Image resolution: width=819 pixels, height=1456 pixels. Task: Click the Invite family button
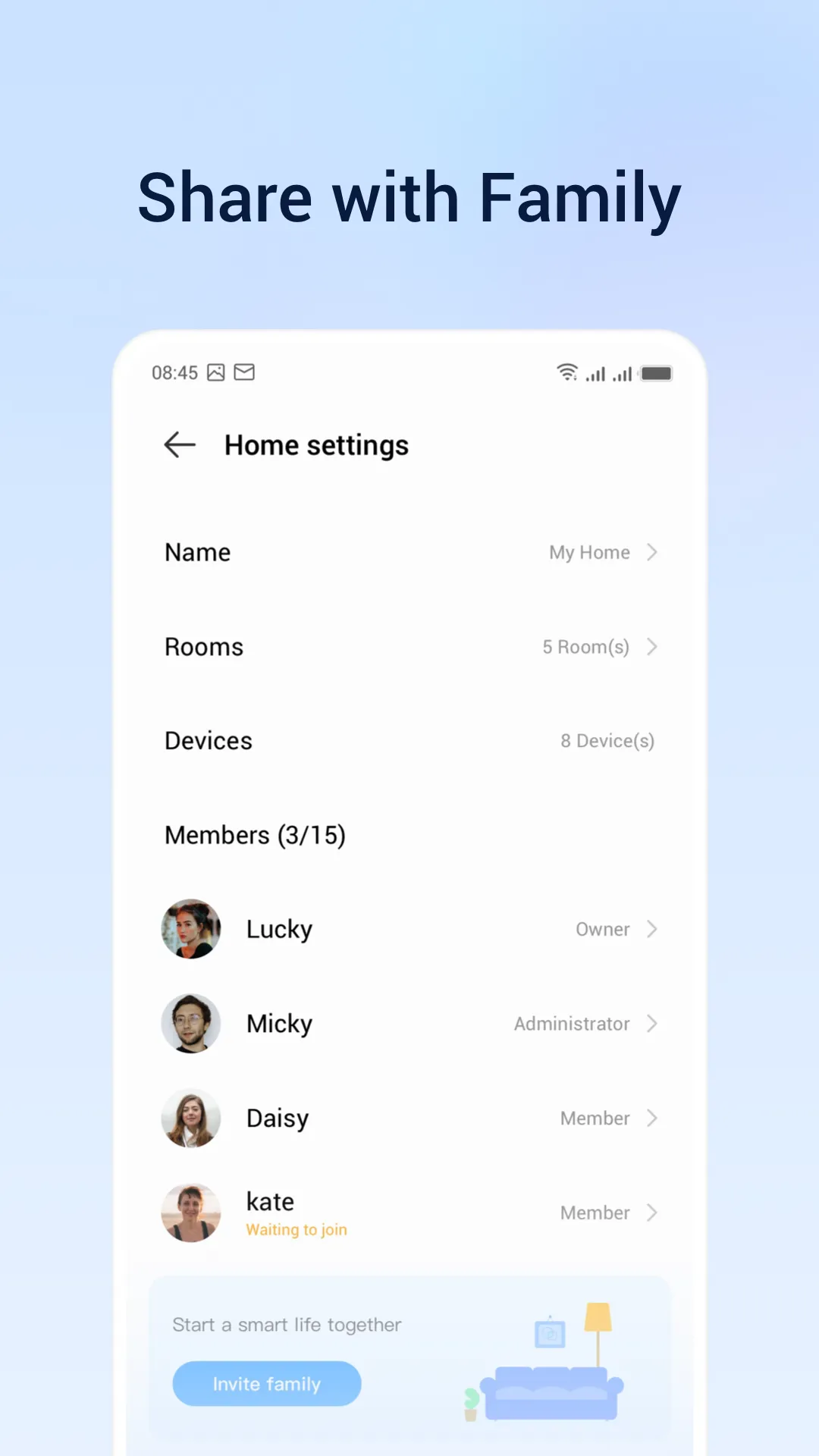(x=266, y=1383)
